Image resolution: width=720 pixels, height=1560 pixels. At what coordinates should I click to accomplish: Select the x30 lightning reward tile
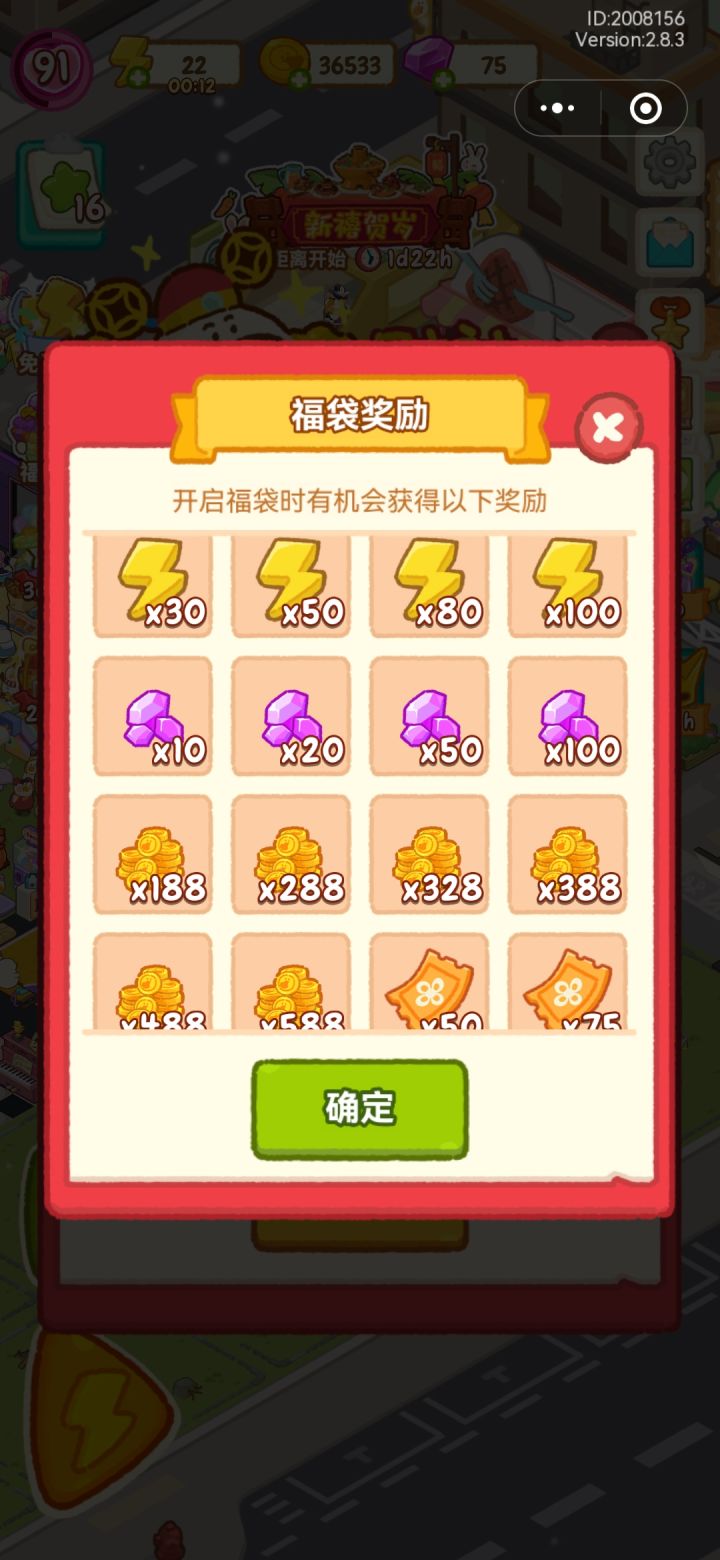tap(152, 585)
